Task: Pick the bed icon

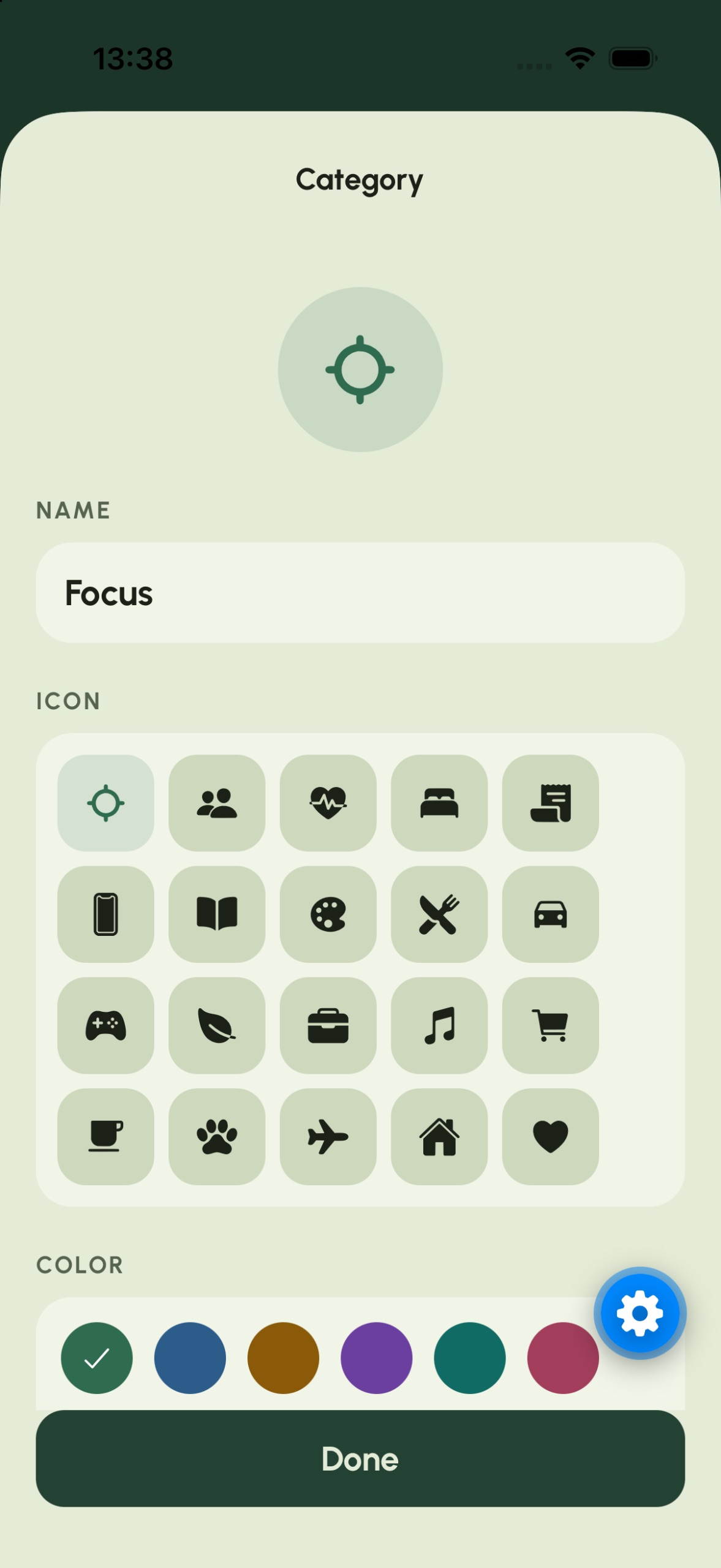Action: click(x=439, y=803)
